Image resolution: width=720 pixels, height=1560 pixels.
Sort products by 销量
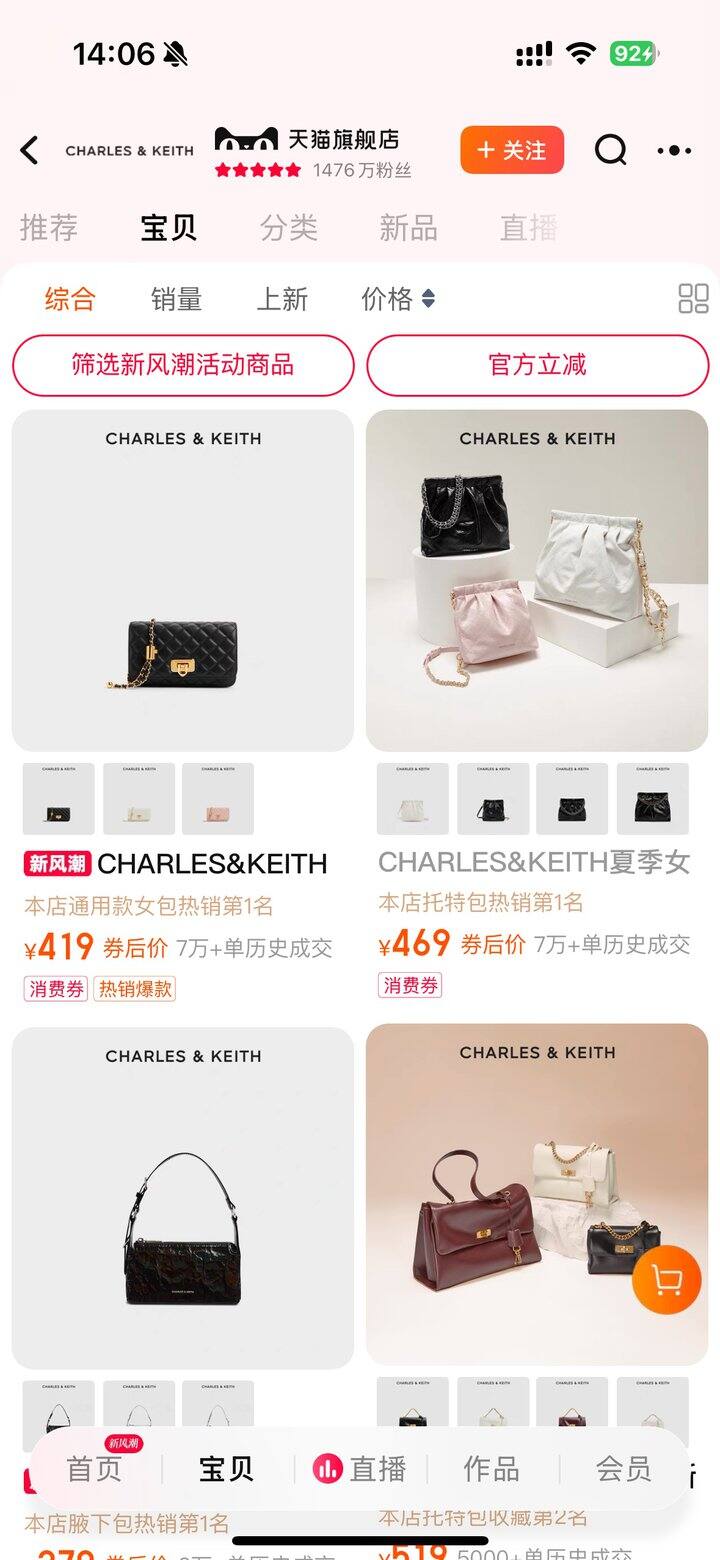tap(176, 299)
